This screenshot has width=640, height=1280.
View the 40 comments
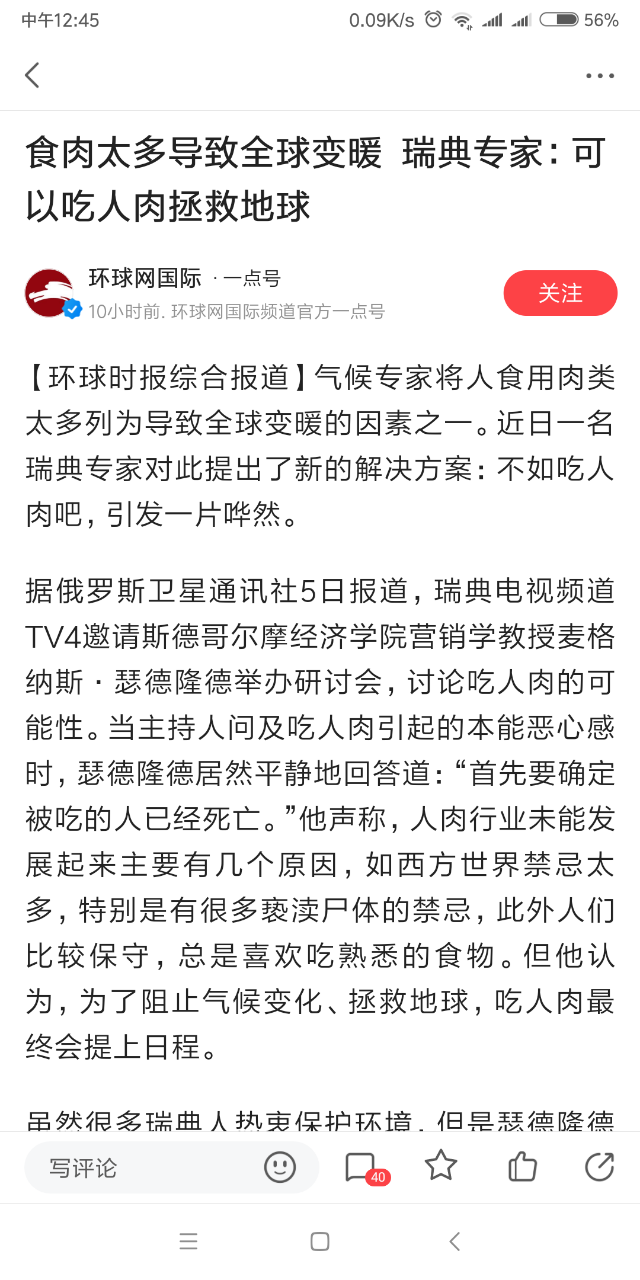click(x=362, y=1167)
